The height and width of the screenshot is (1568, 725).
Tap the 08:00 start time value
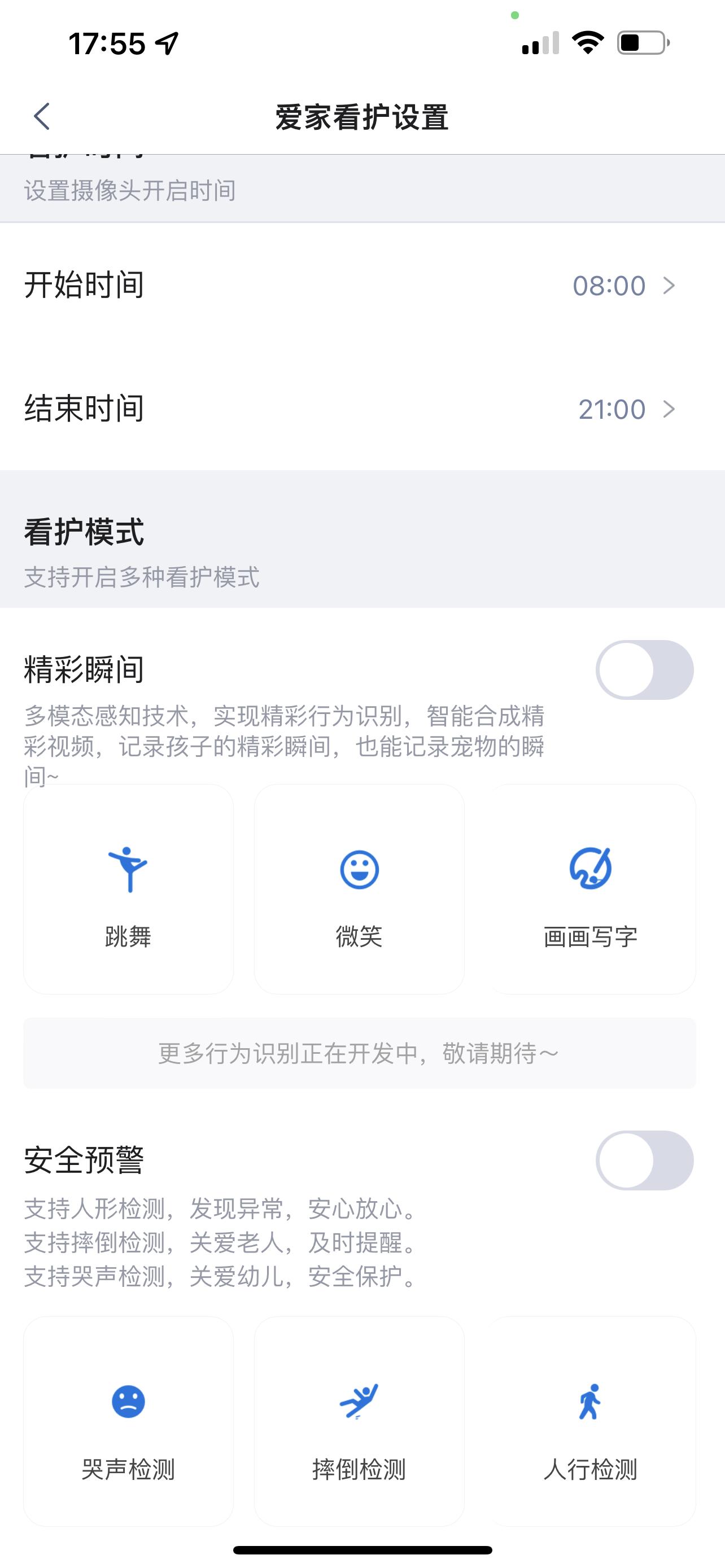609,285
